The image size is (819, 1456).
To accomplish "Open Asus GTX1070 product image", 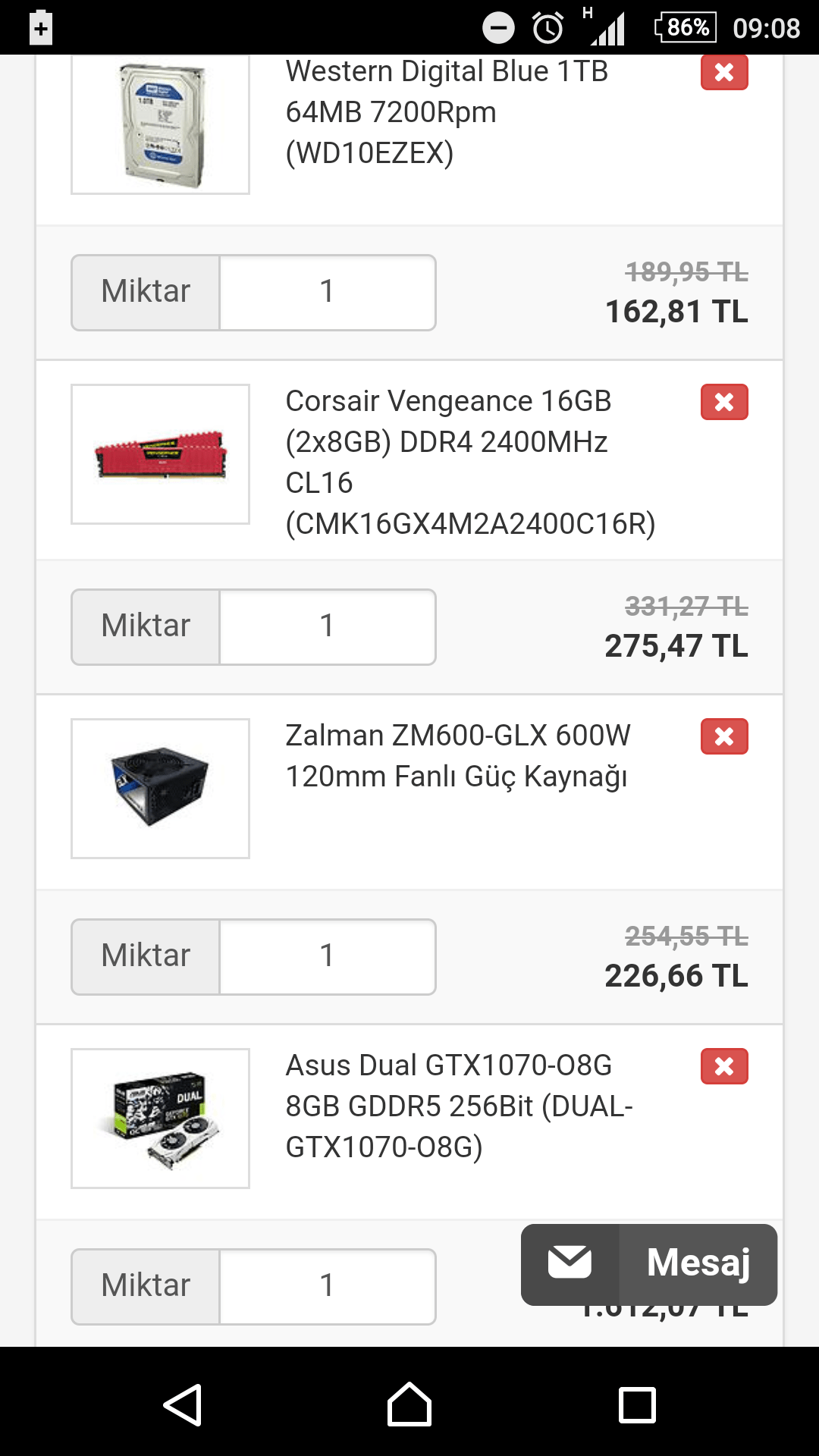I will tap(160, 1119).
